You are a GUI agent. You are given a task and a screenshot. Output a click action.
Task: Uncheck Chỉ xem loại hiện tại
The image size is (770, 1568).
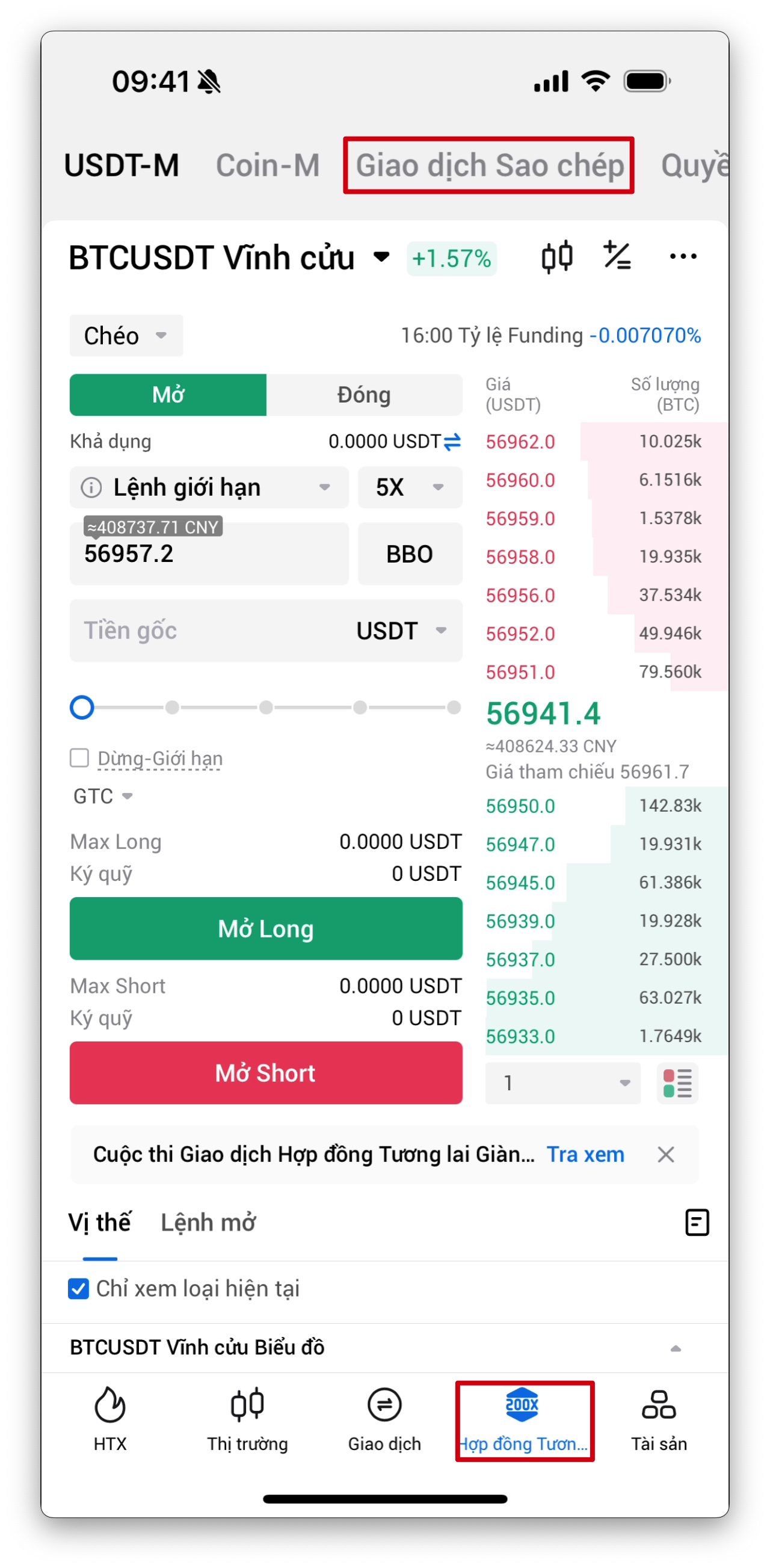(79, 1289)
